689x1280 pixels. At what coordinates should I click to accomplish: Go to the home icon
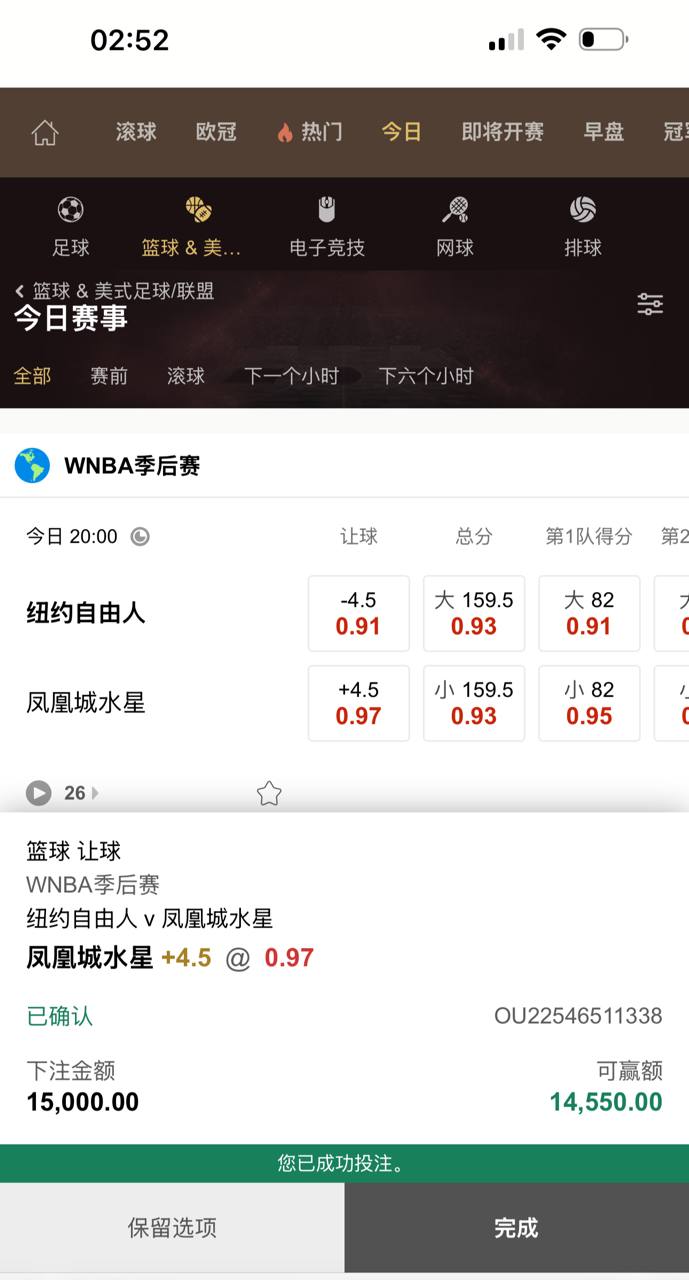[x=45, y=132]
